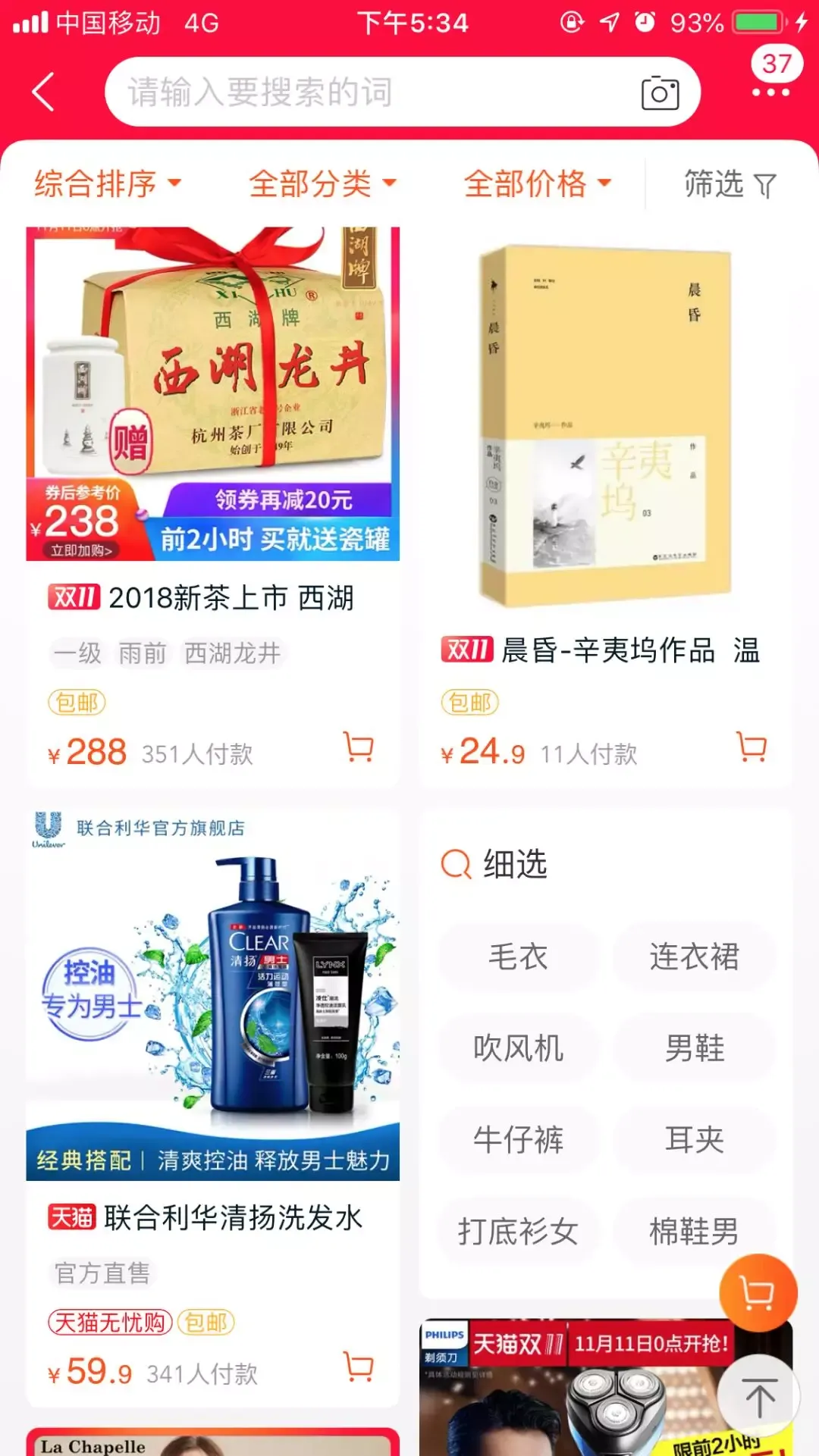Select the 毛衣 chip

point(518,957)
